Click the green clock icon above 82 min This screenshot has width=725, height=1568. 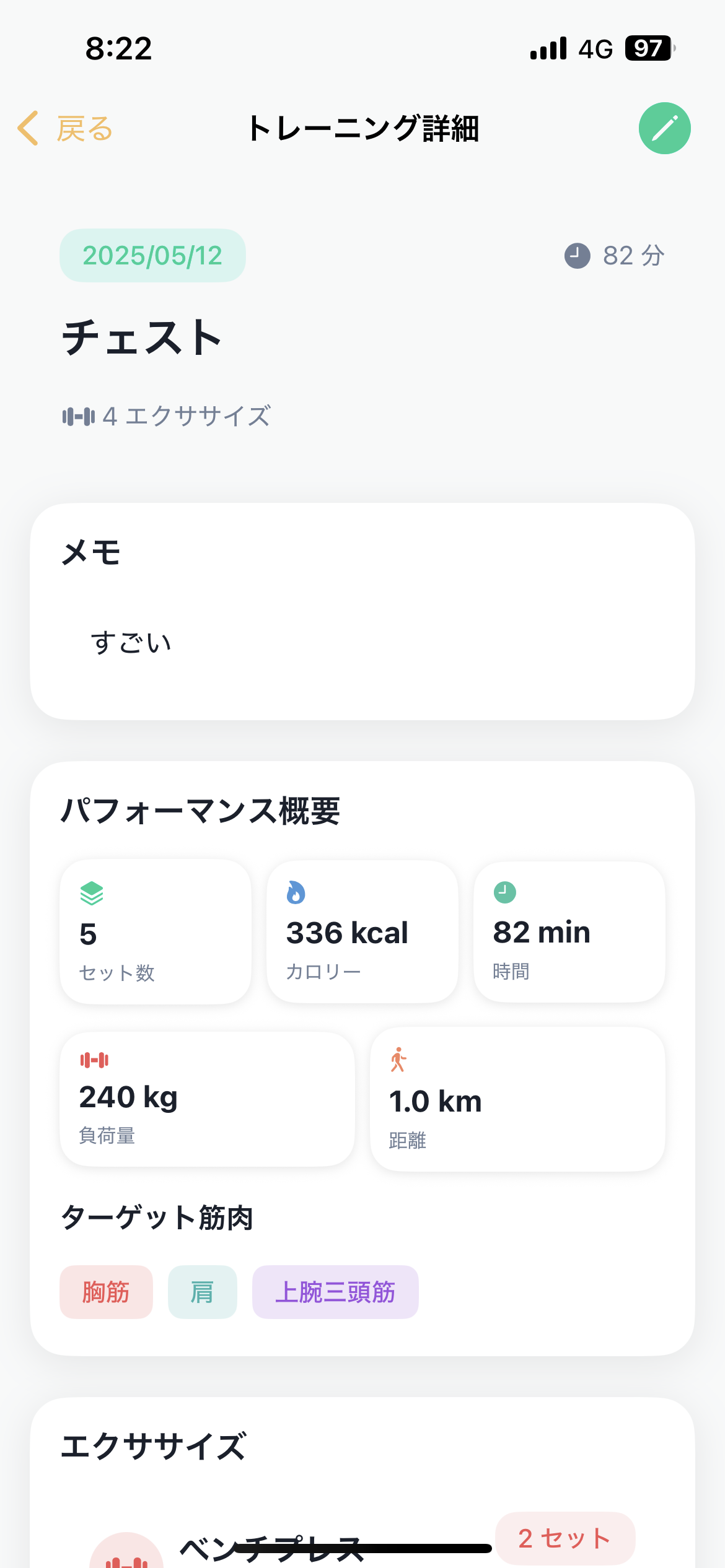504,892
